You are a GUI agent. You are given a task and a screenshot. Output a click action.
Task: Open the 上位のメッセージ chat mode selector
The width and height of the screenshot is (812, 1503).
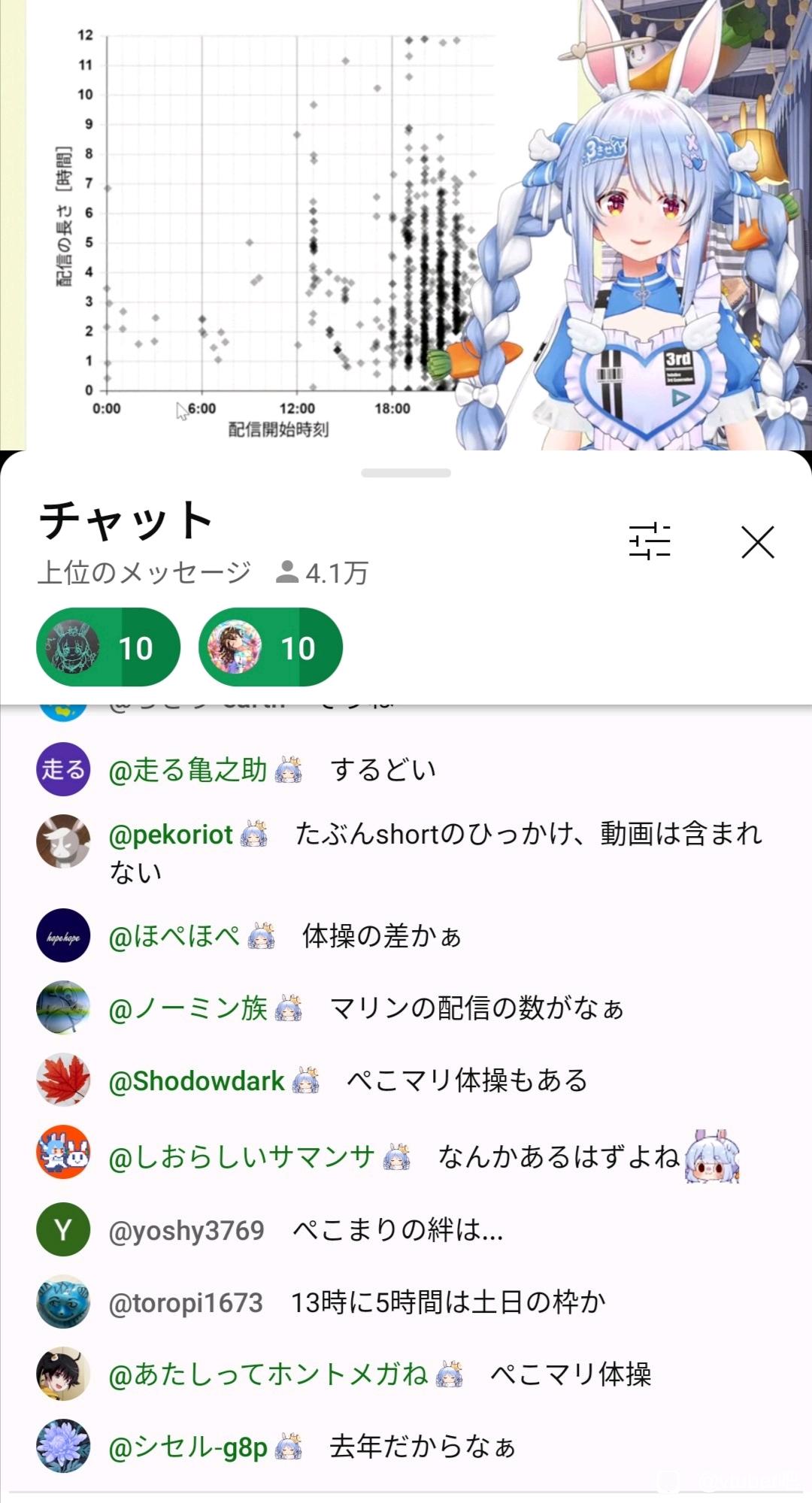pos(145,573)
